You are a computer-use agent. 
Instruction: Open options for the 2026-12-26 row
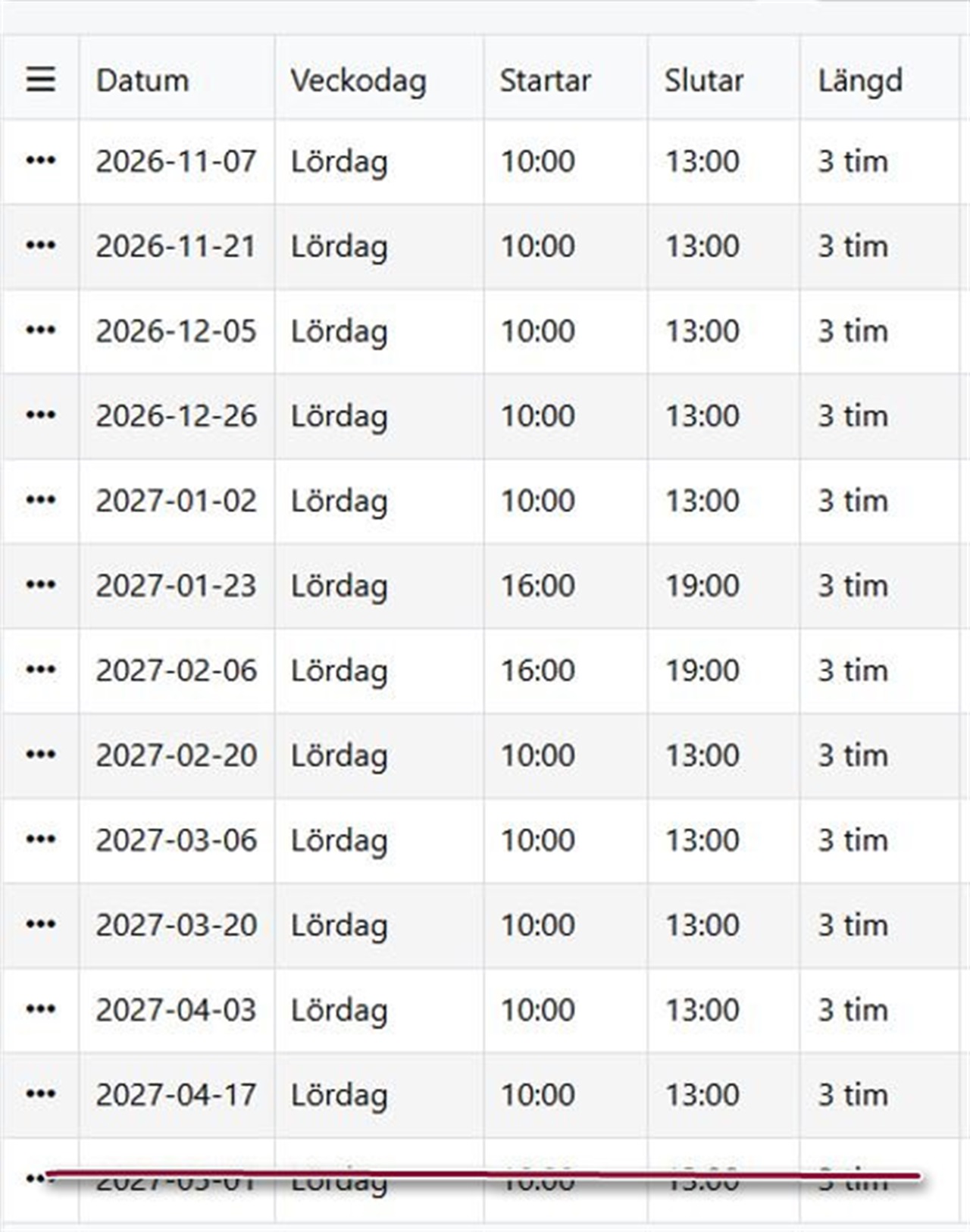coord(41,415)
